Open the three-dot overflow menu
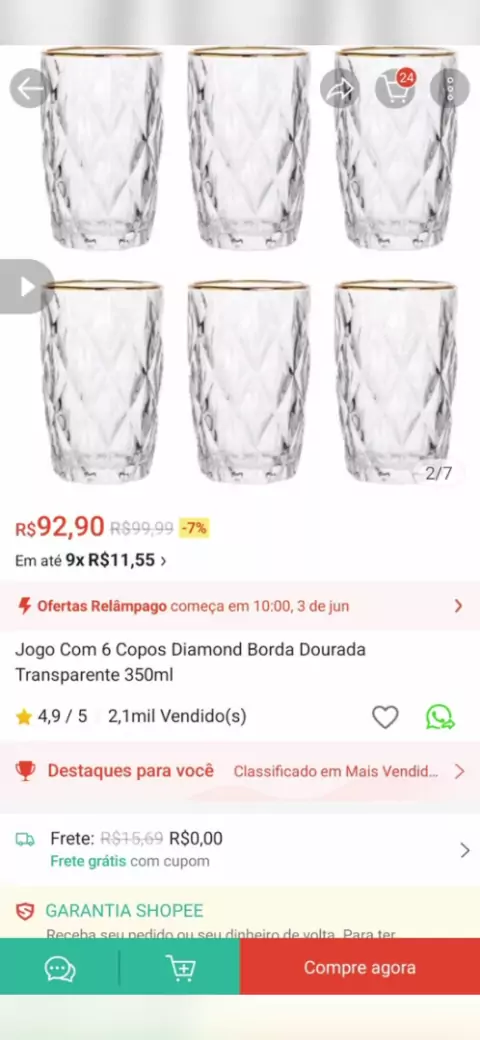Image resolution: width=480 pixels, height=1040 pixels. (x=450, y=89)
